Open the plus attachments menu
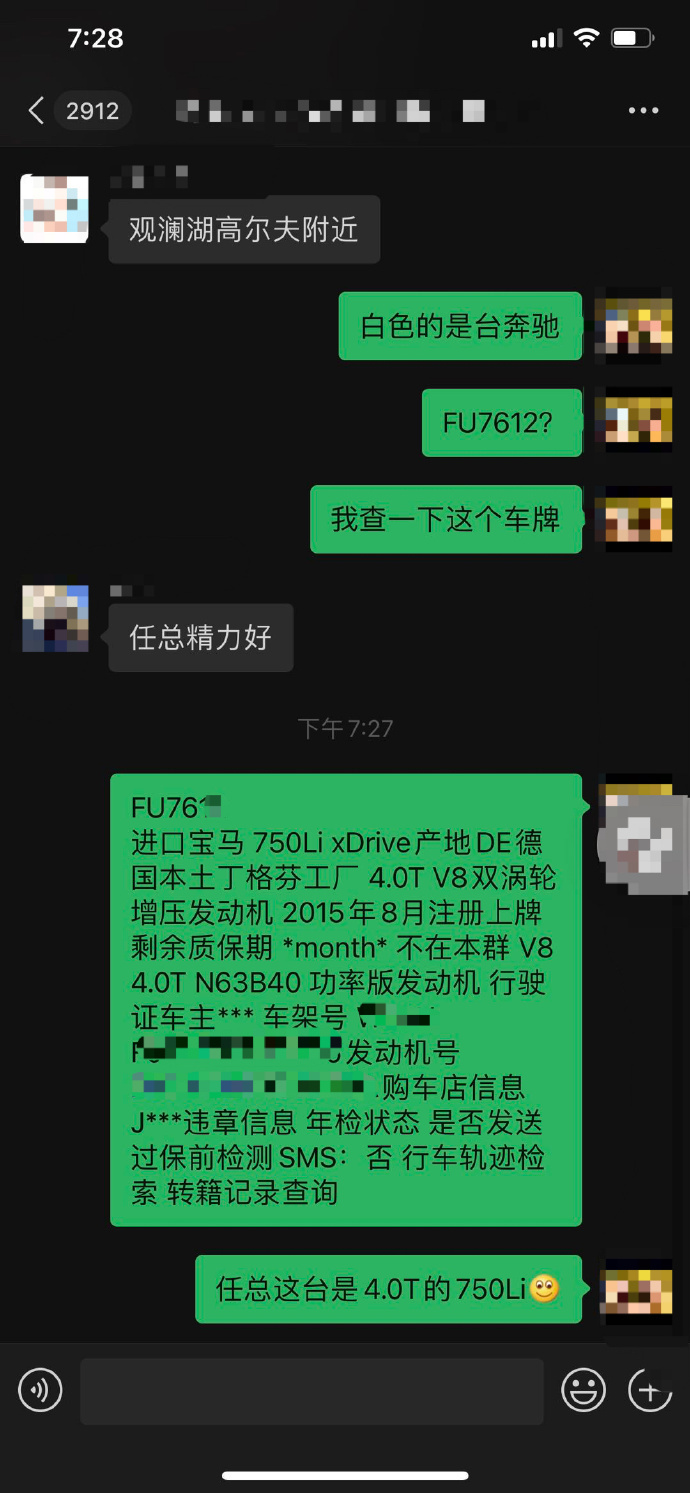690x1493 pixels. coord(648,1390)
